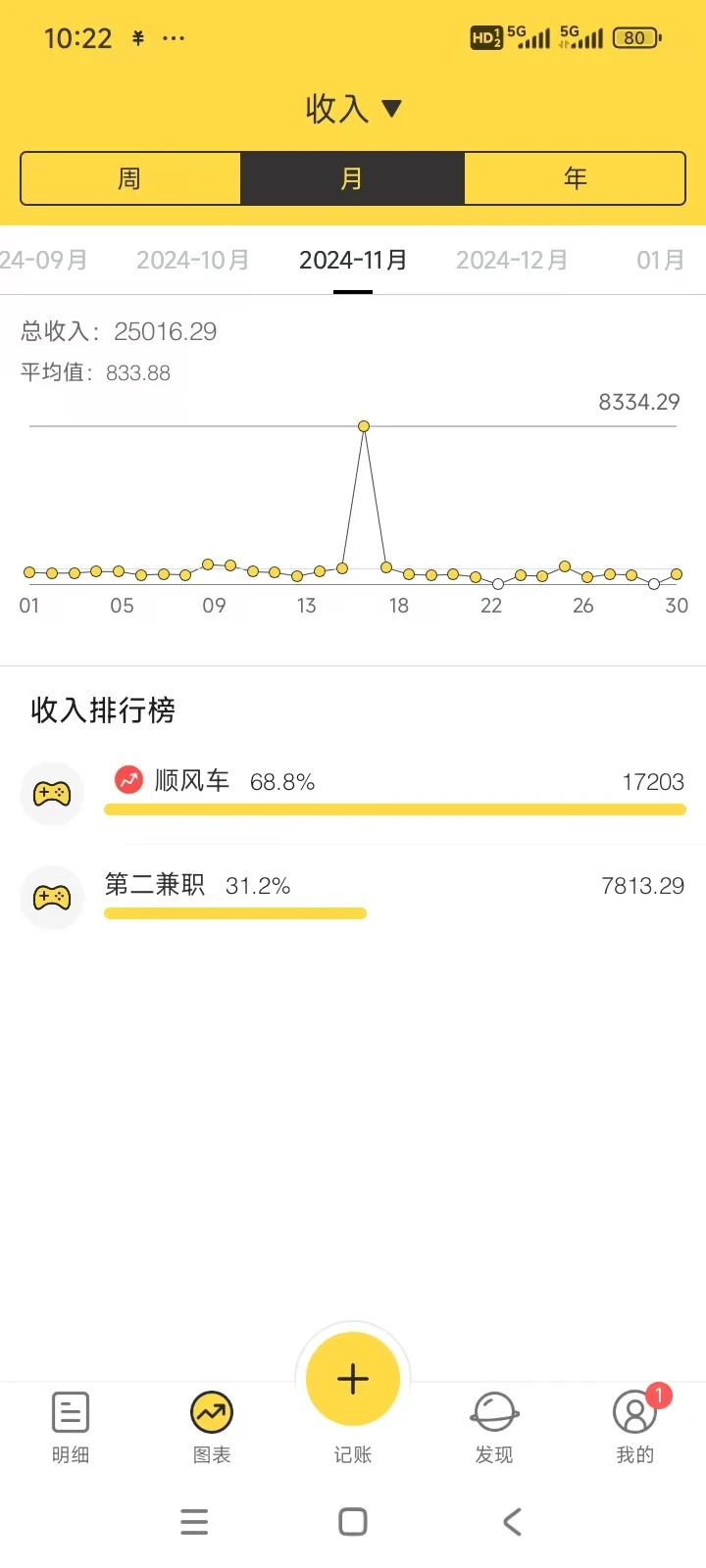The width and height of the screenshot is (706, 1568).
Task: Open the 图表 tab
Action: click(212, 1428)
